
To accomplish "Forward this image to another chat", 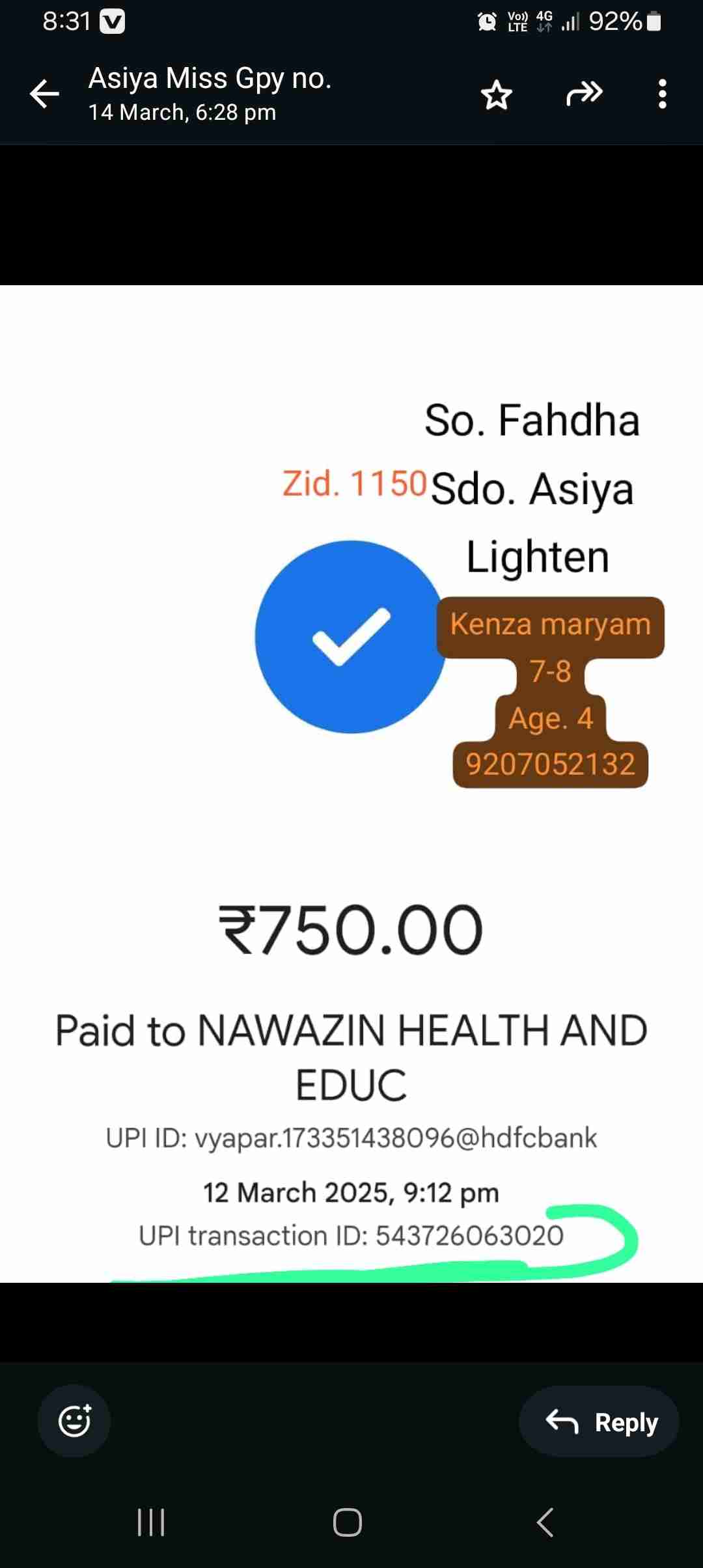I will point(584,94).
